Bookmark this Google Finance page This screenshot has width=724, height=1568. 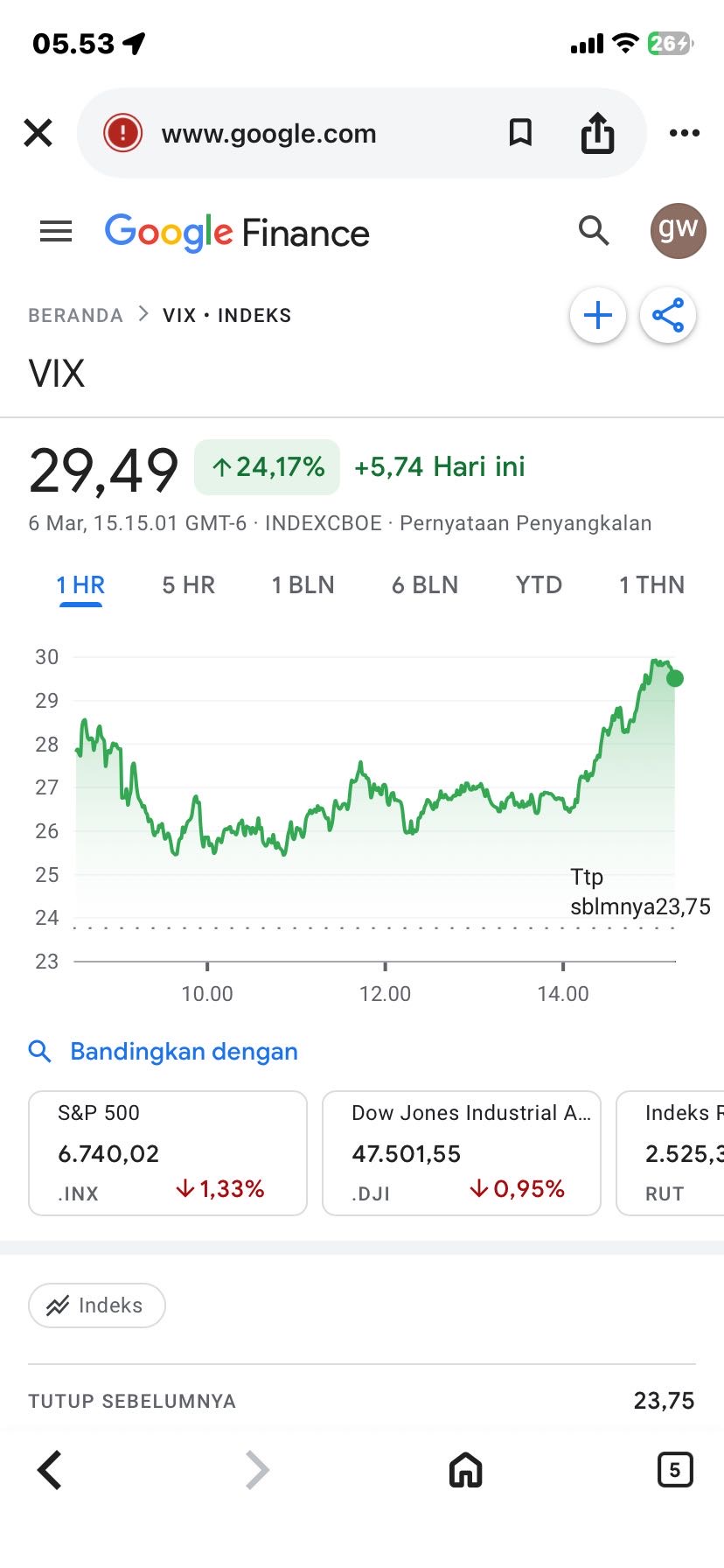[520, 133]
